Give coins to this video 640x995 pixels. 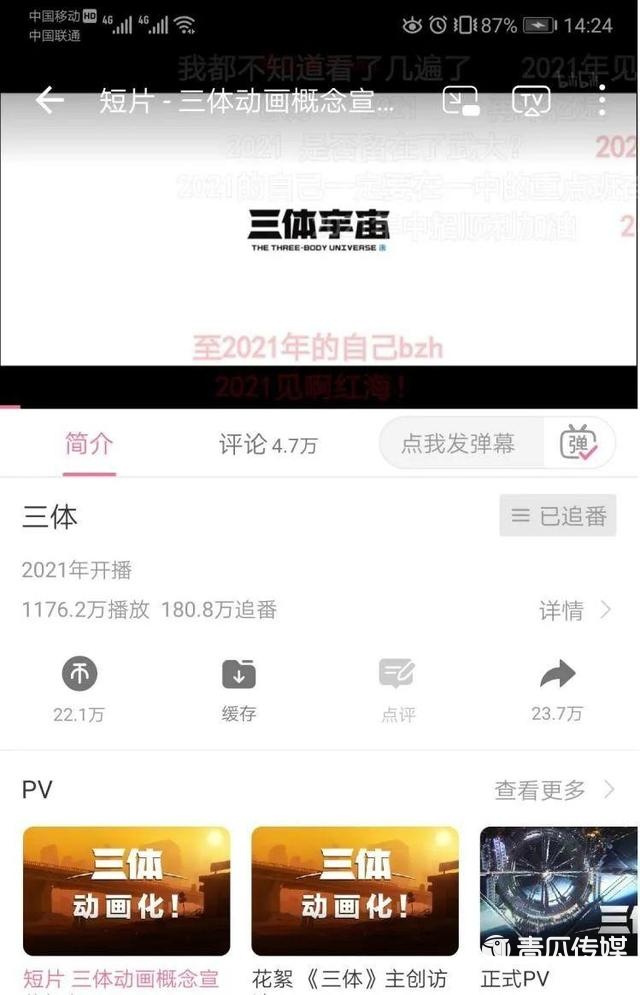pyautogui.click(x=80, y=687)
